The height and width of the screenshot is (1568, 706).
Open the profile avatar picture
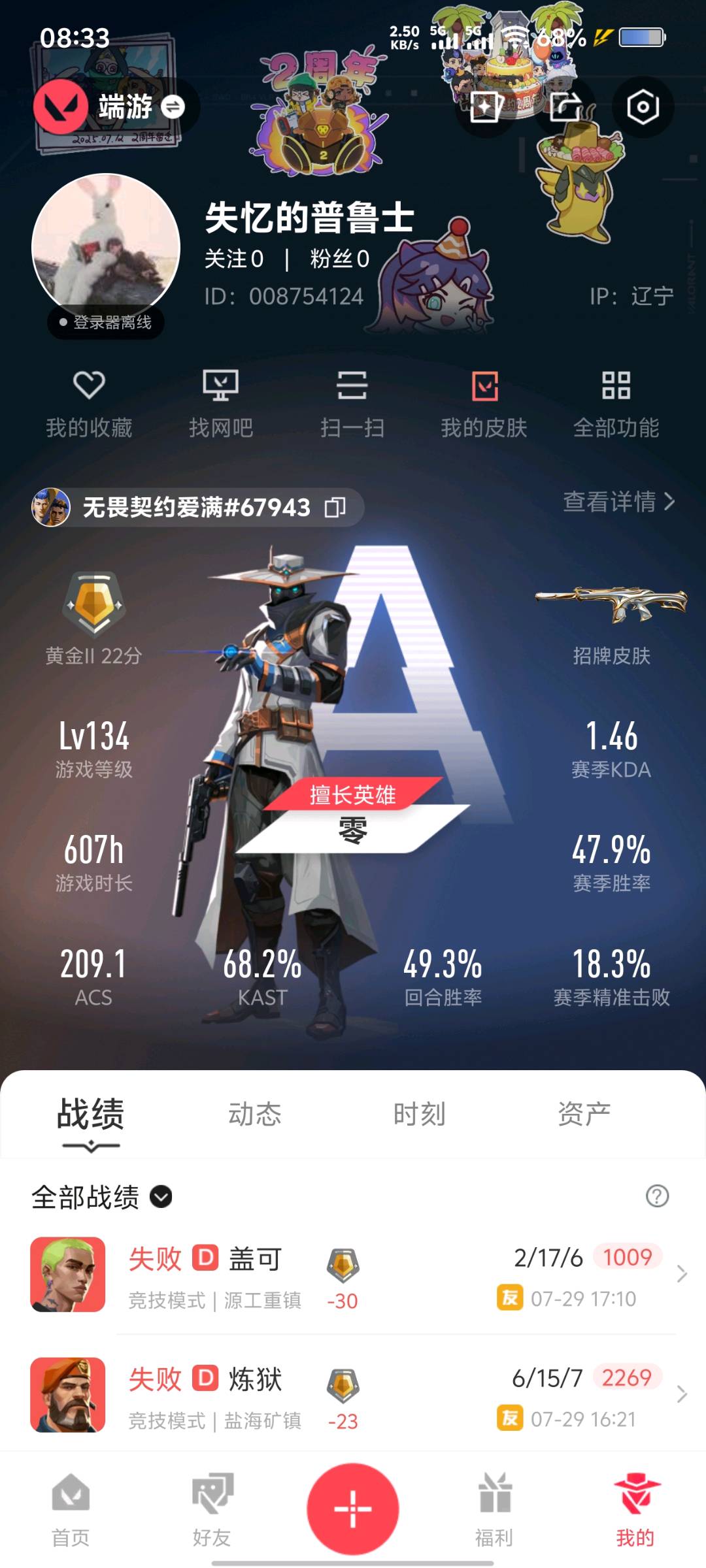106,247
